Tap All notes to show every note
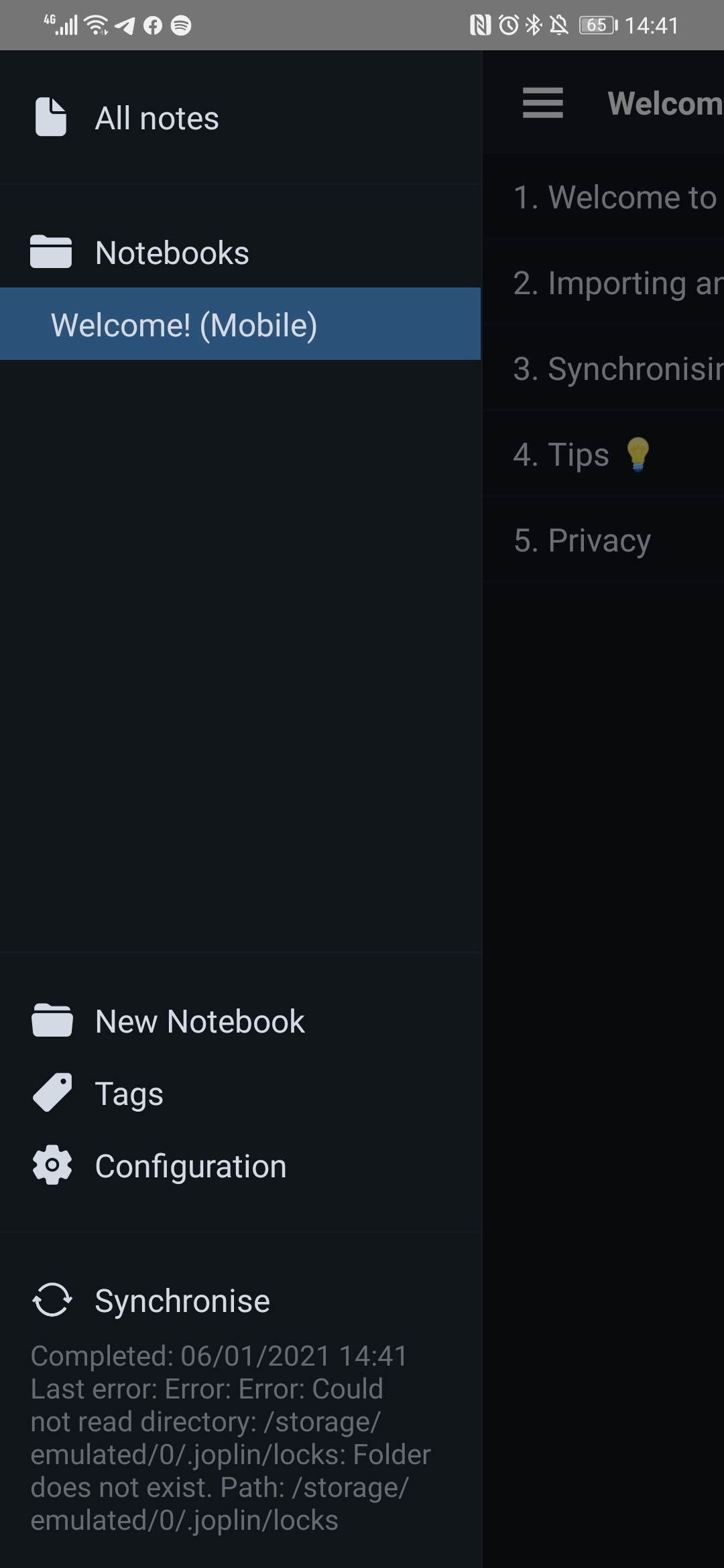This screenshot has width=724, height=1568. (156, 117)
